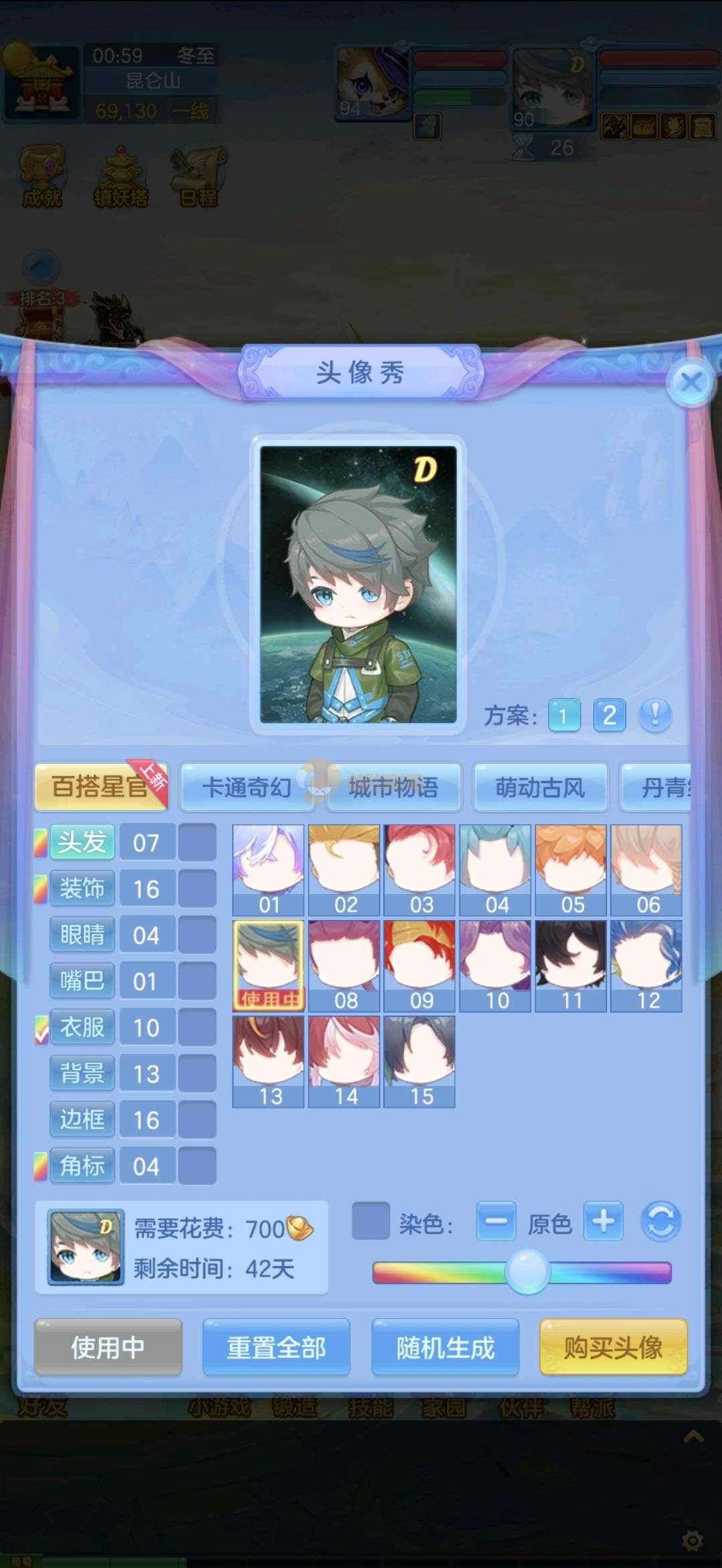Reset the dye color with refresh icon
722x1568 pixels.
[660, 1221]
